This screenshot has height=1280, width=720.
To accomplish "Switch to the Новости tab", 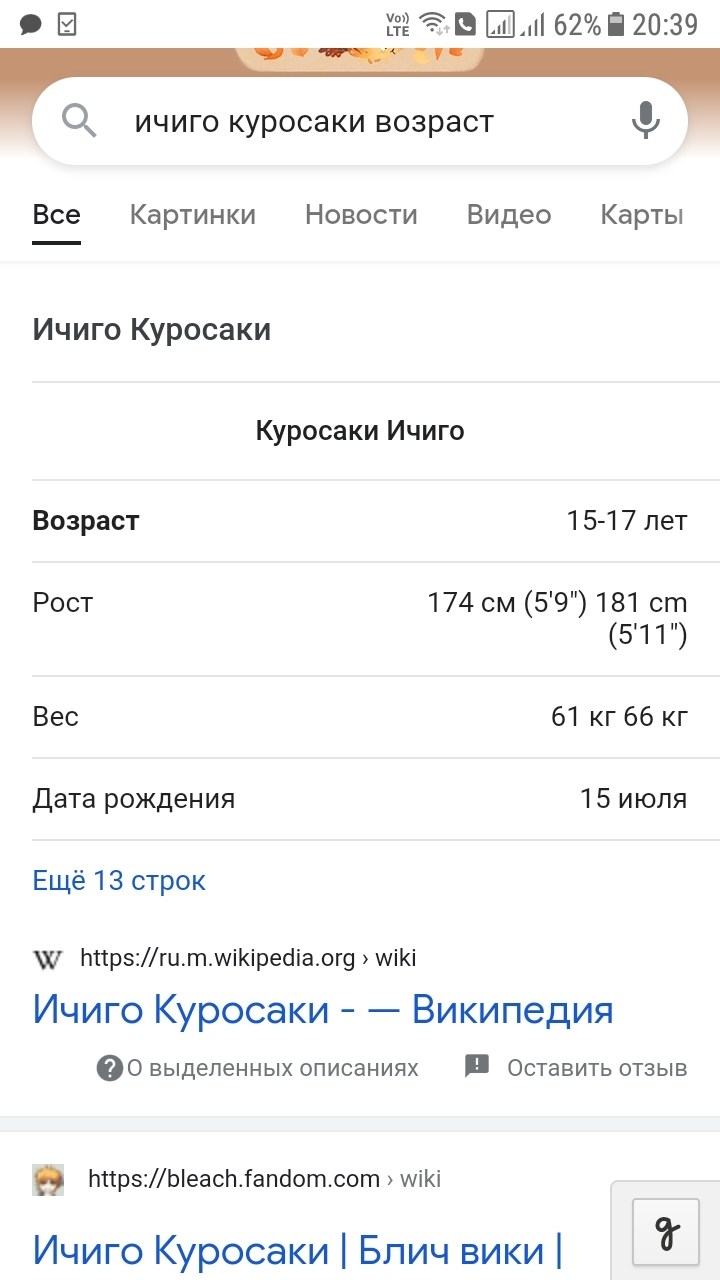I will point(361,215).
